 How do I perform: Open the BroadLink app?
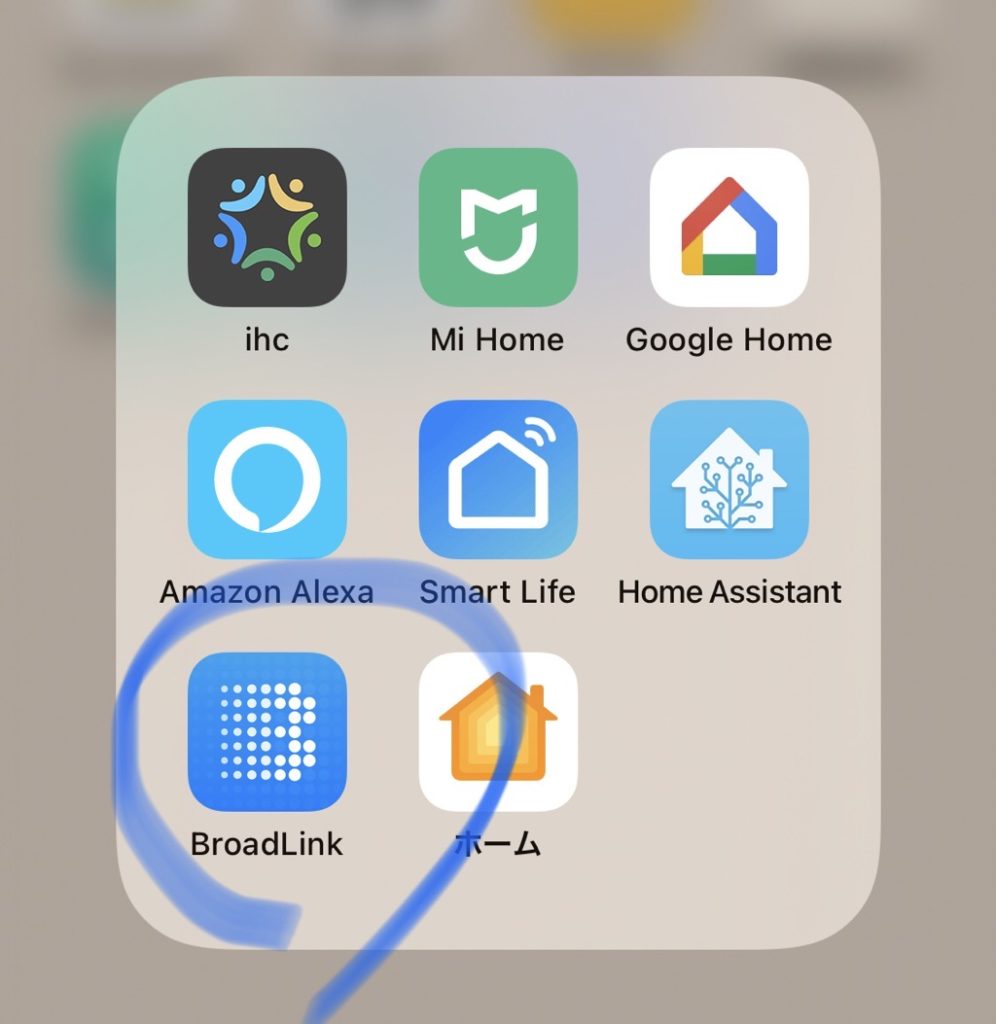pos(267,731)
